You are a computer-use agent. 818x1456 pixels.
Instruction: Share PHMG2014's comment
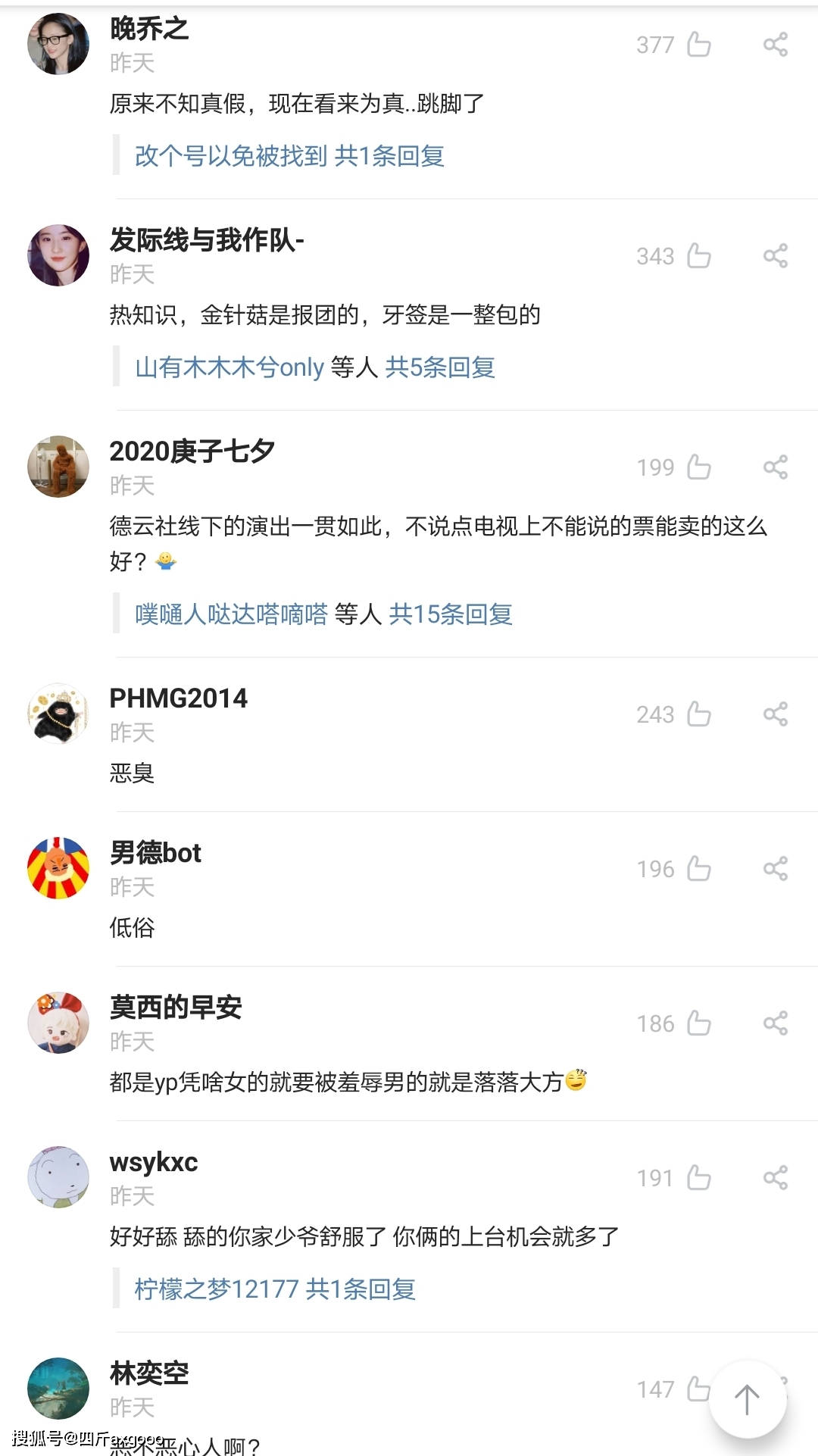(775, 714)
